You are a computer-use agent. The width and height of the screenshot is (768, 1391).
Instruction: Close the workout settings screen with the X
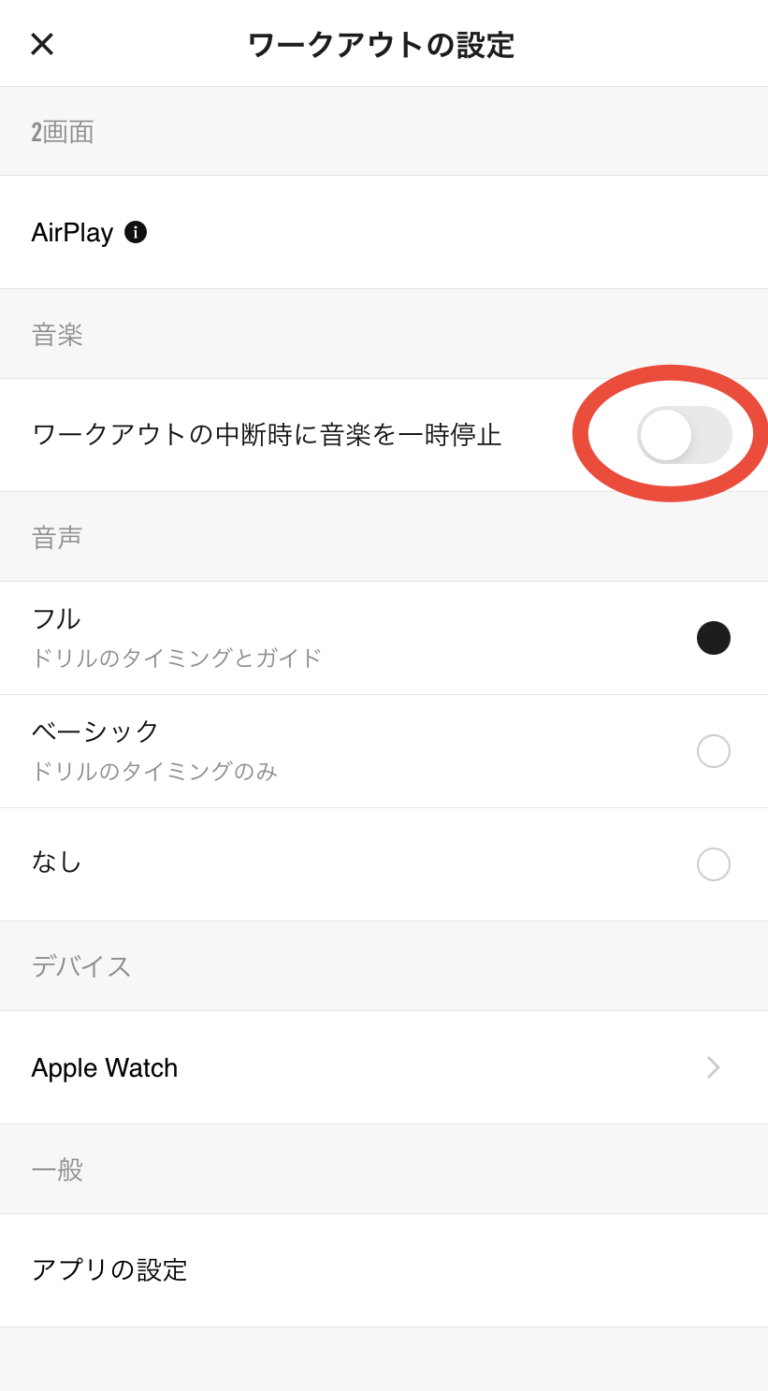pyautogui.click(x=40, y=44)
